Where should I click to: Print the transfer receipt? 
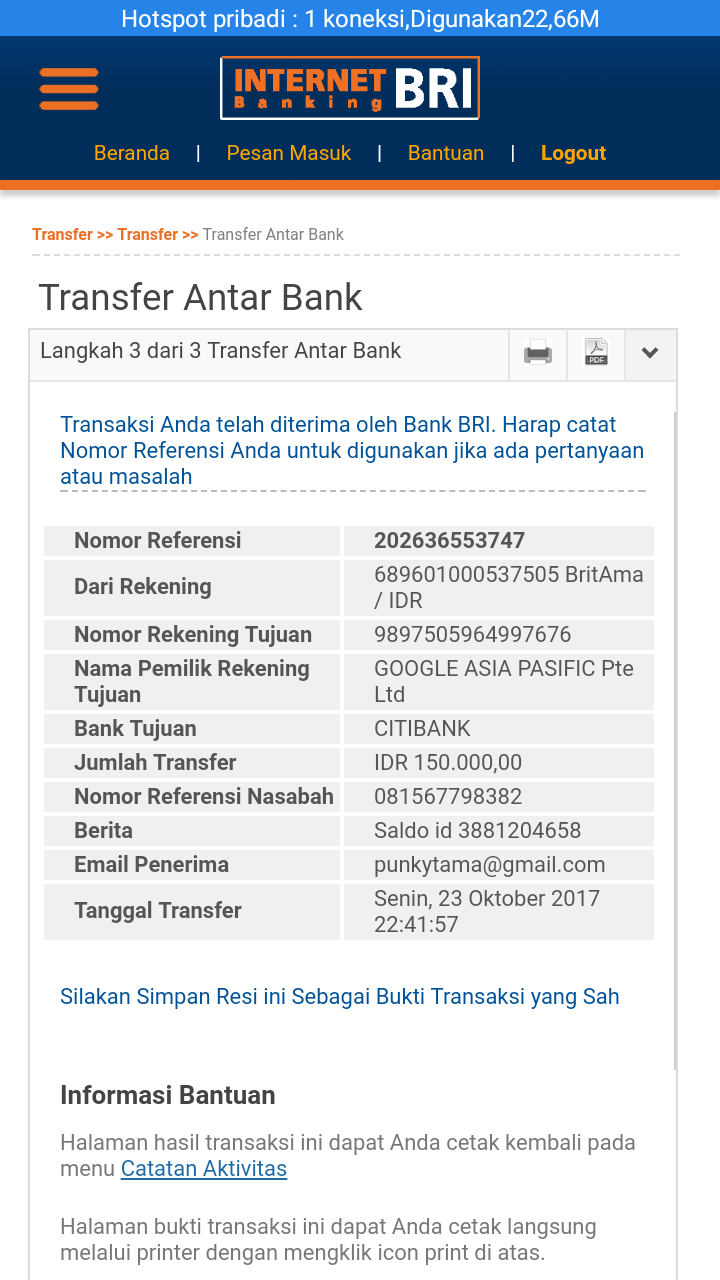point(538,353)
